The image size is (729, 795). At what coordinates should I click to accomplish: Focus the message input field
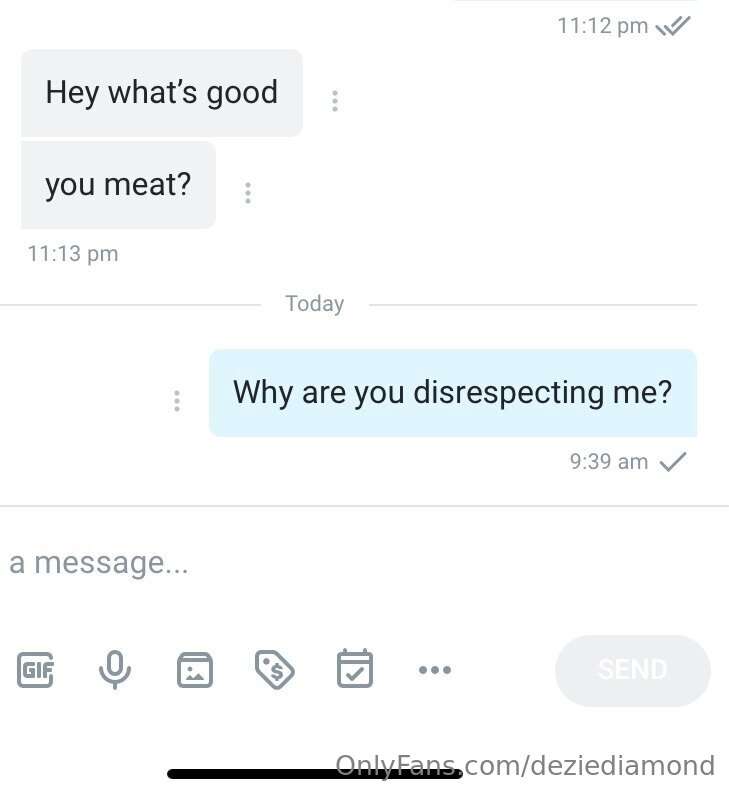pyautogui.click(x=300, y=563)
